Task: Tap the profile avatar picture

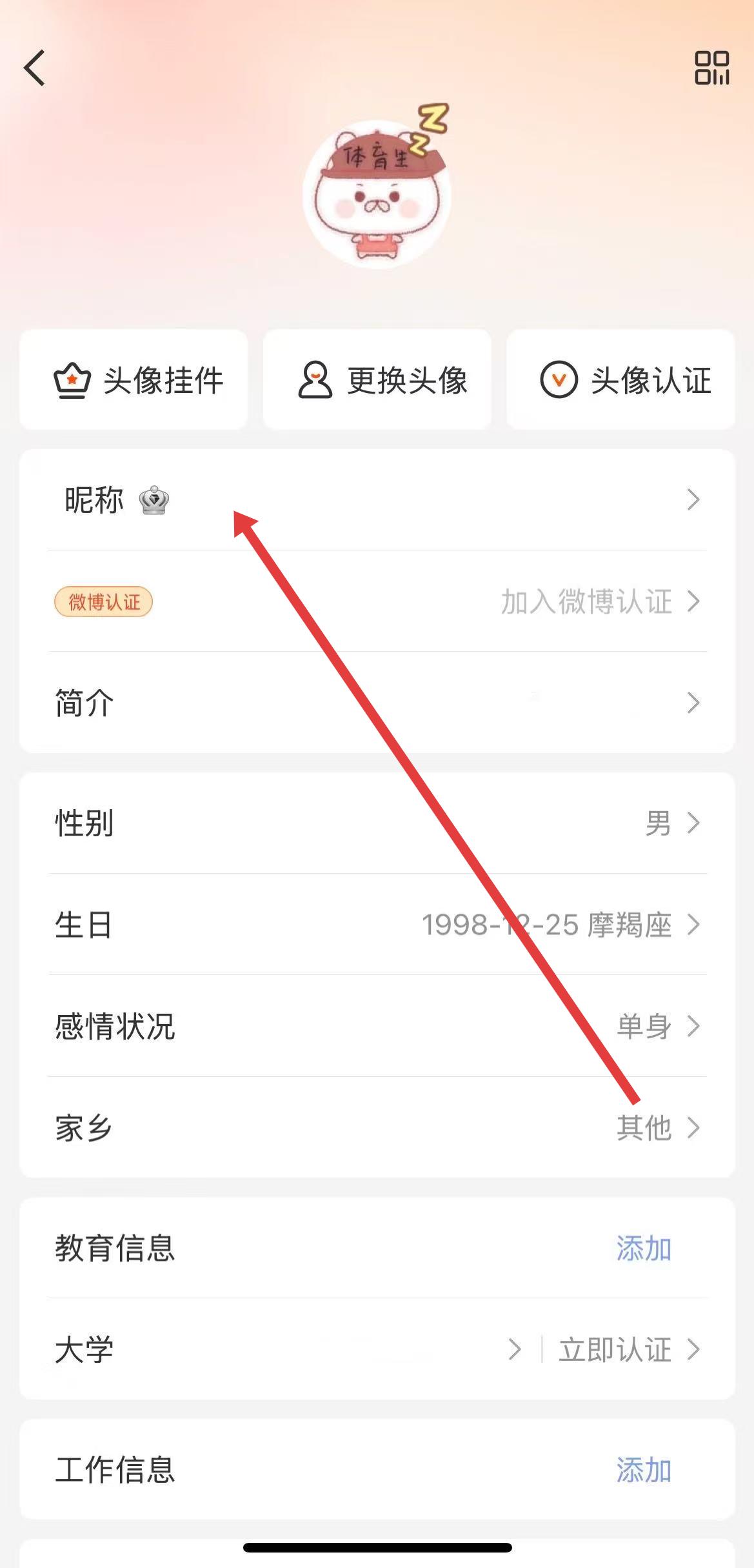Action: pyautogui.click(x=377, y=195)
